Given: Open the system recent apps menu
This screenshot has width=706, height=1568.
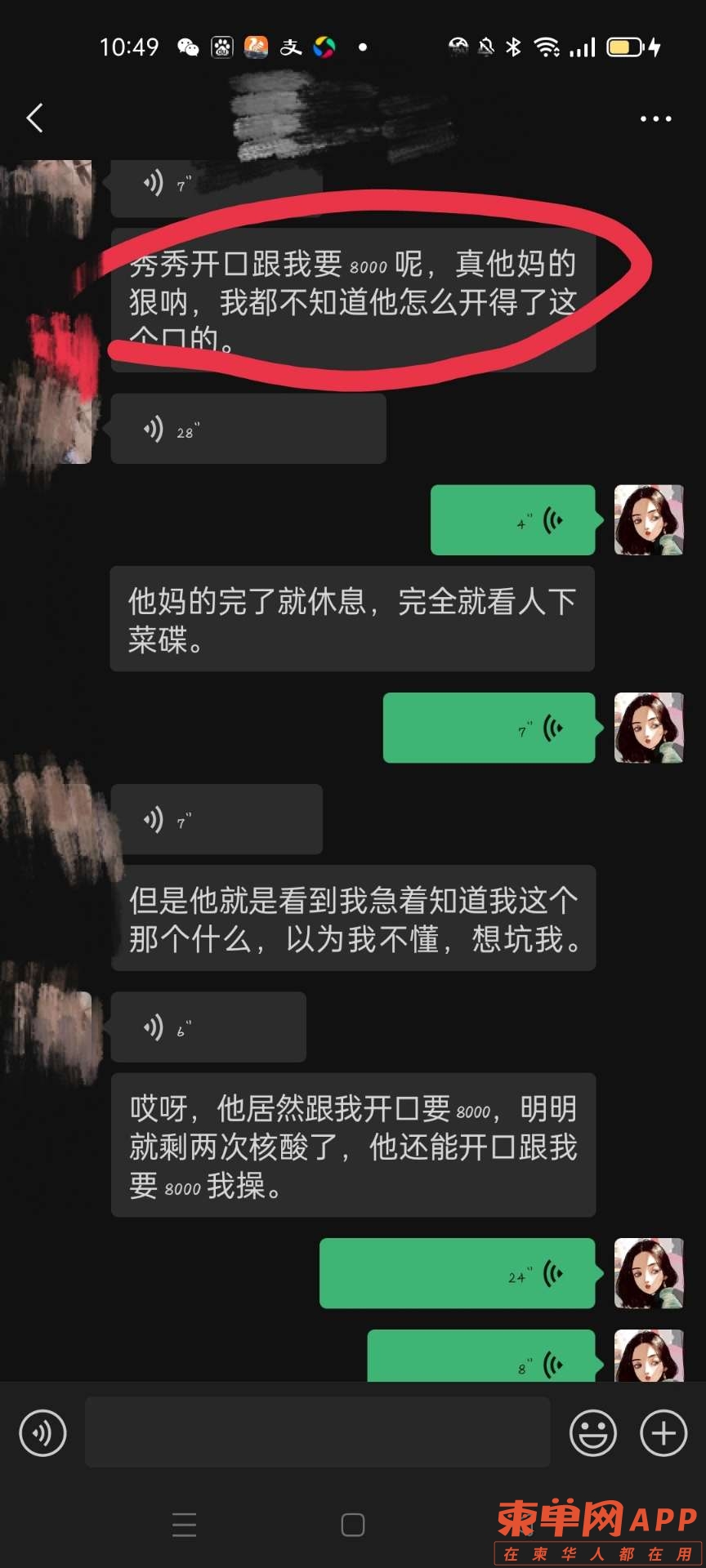Looking at the screenshot, I should coord(185,1525).
